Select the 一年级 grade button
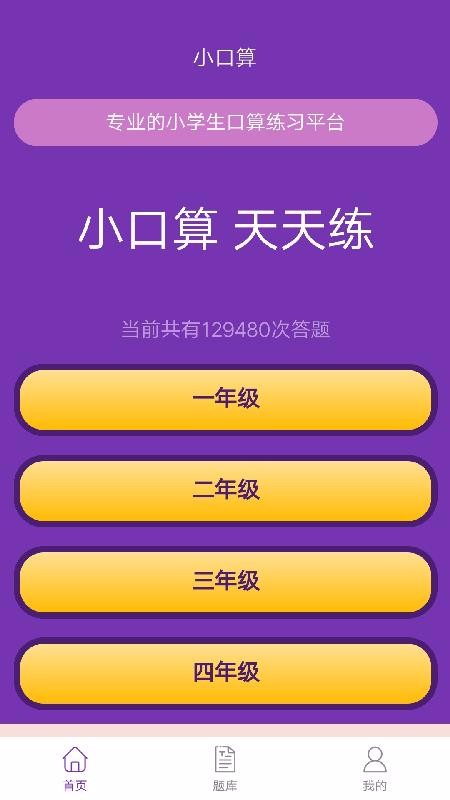The height and width of the screenshot is (800, 450). [x=225, y=399]
